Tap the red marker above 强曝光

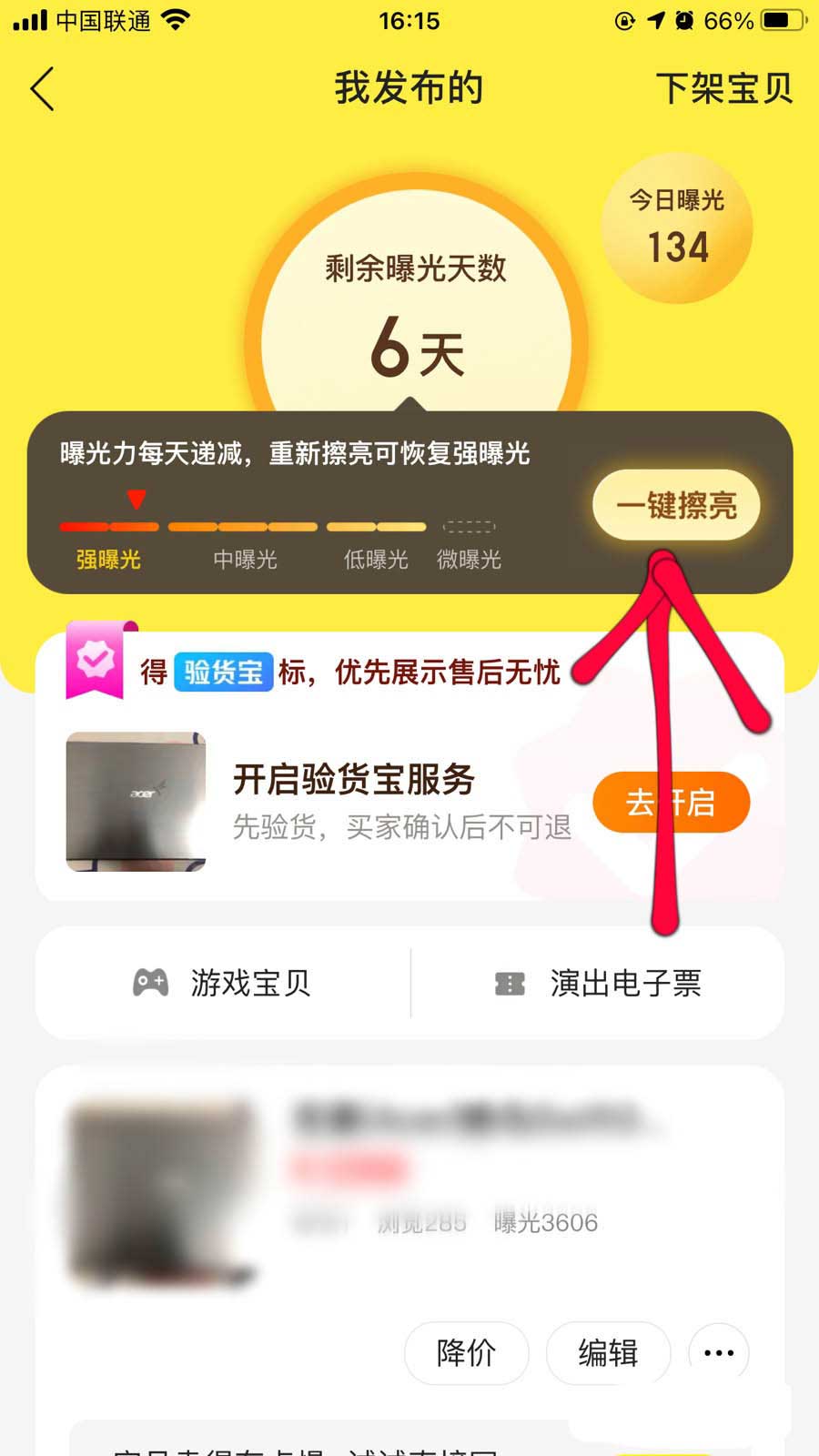click(137, 500)
